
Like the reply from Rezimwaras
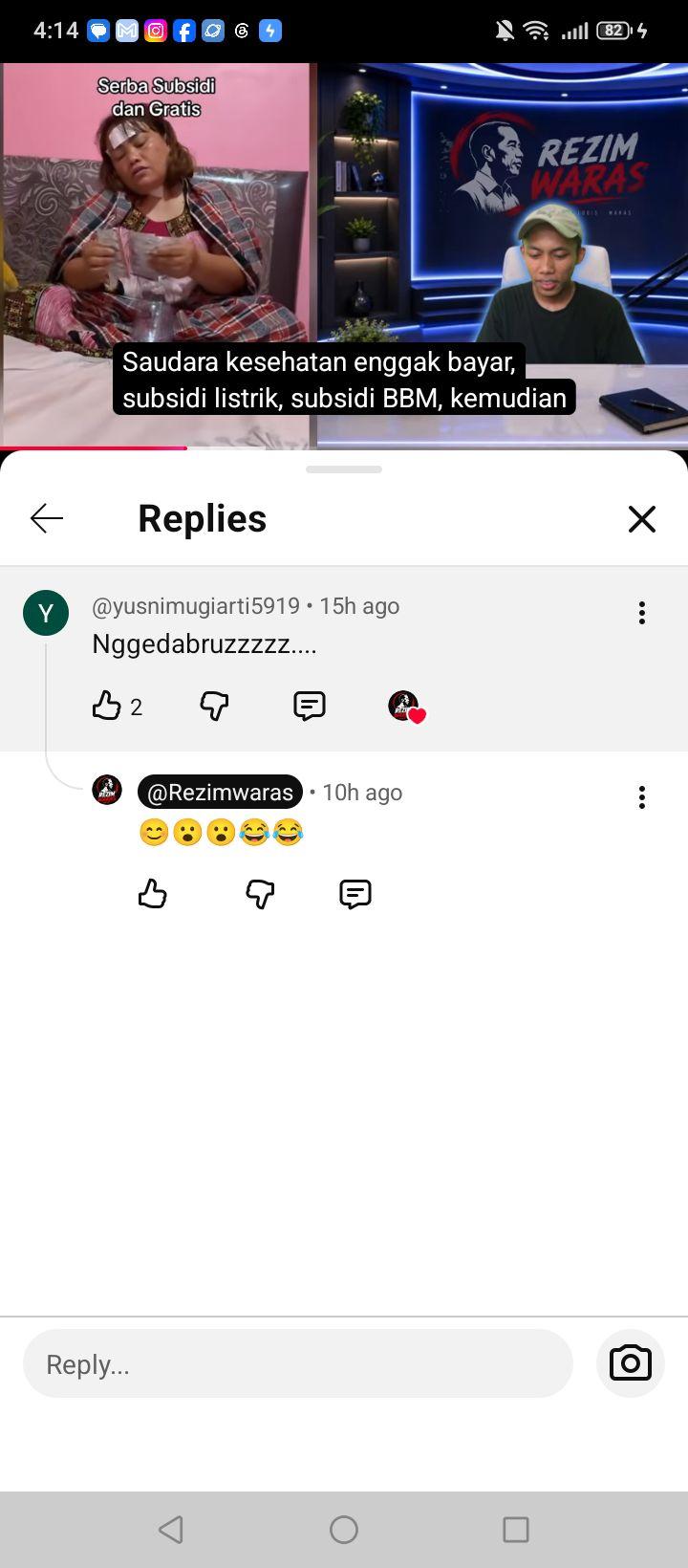tap(153, 894)
